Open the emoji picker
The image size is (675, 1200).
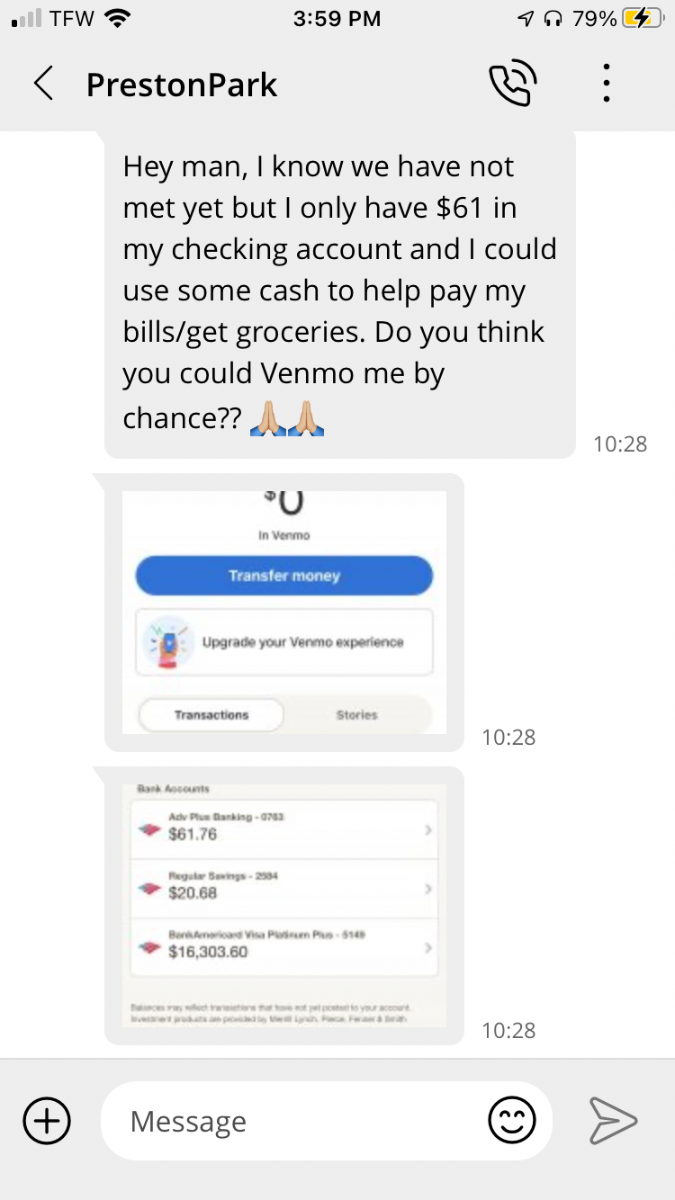[511, 1120]
